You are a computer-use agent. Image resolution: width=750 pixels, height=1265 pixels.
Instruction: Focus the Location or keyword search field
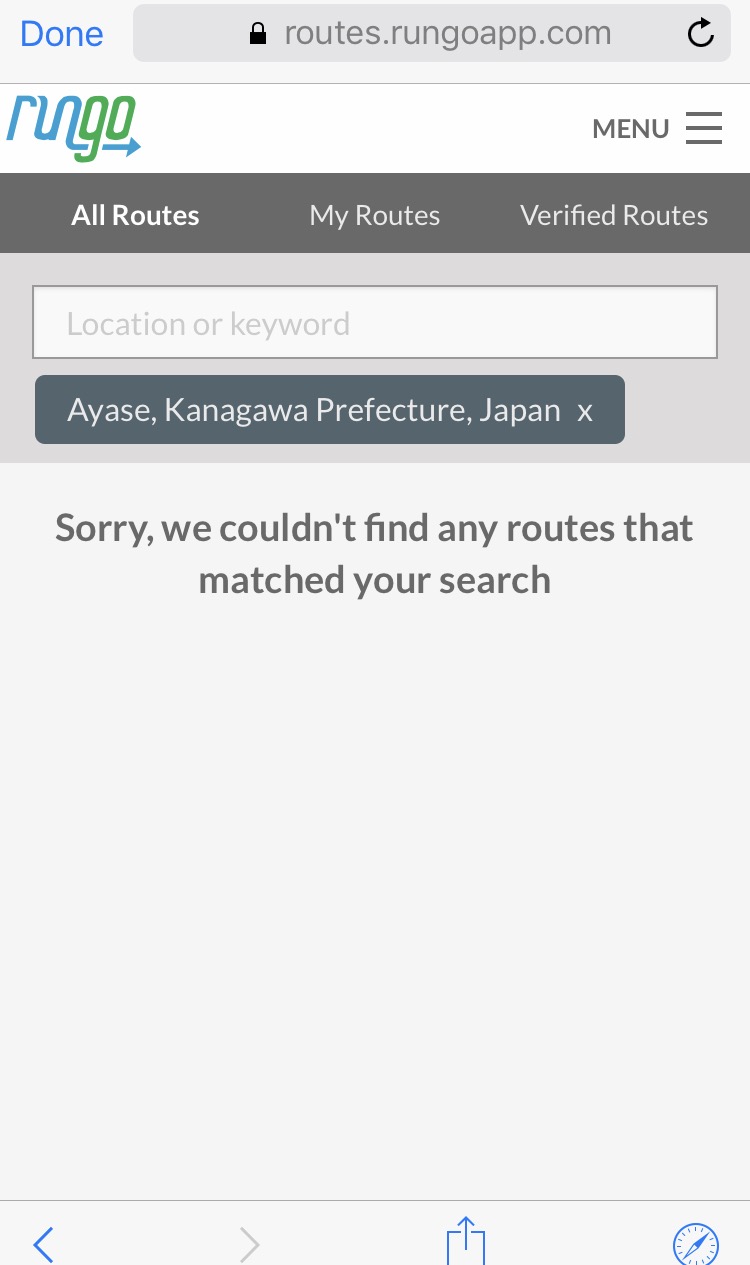(374, 323)
